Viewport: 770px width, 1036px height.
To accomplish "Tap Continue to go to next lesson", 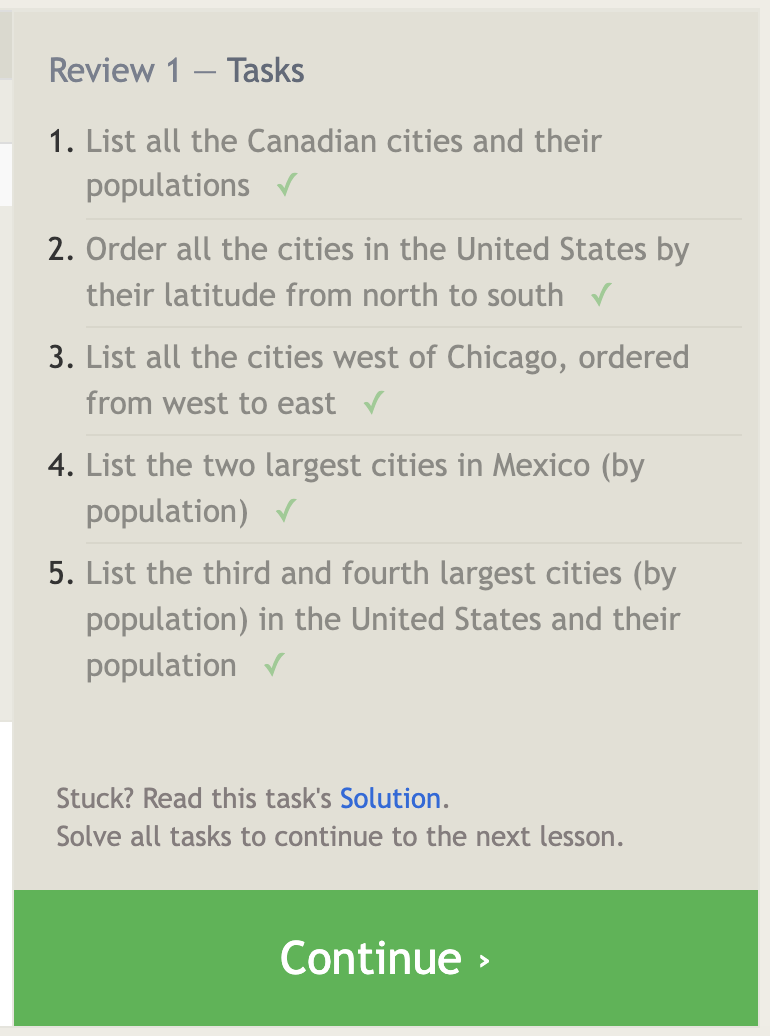I will (385, 958).
